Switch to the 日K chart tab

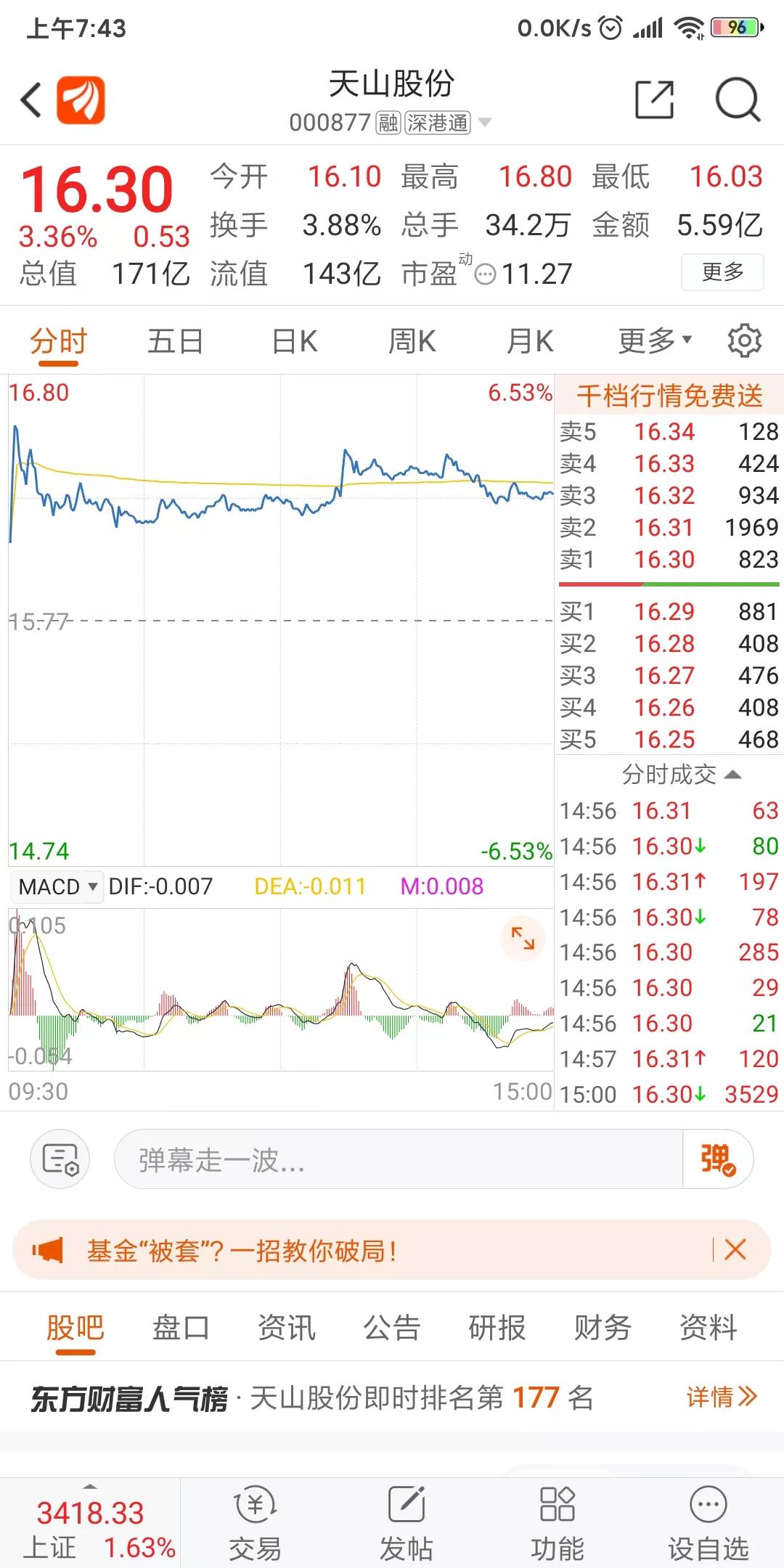point(295,341)
